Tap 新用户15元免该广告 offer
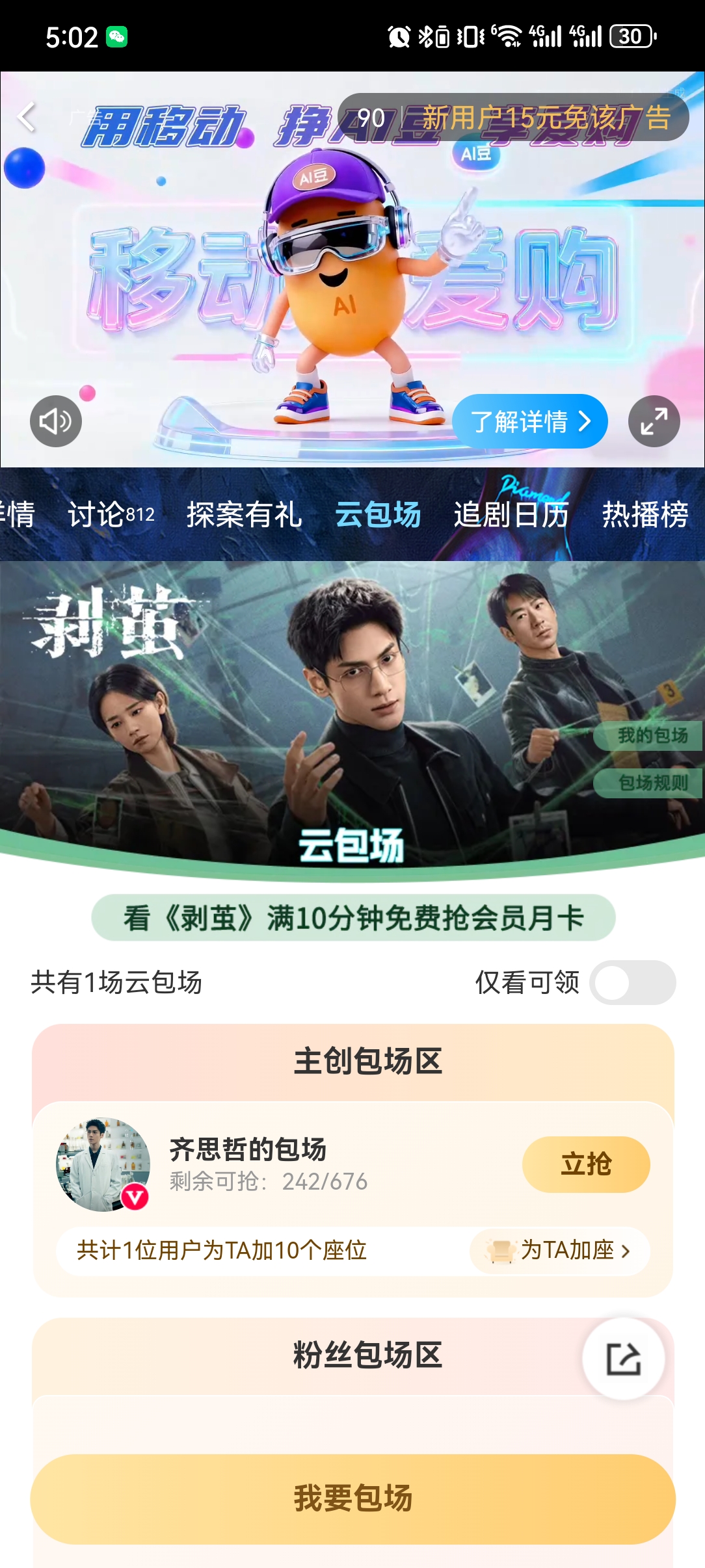Viewport: 705px width, 1568px height. click(x=545, y=118)
